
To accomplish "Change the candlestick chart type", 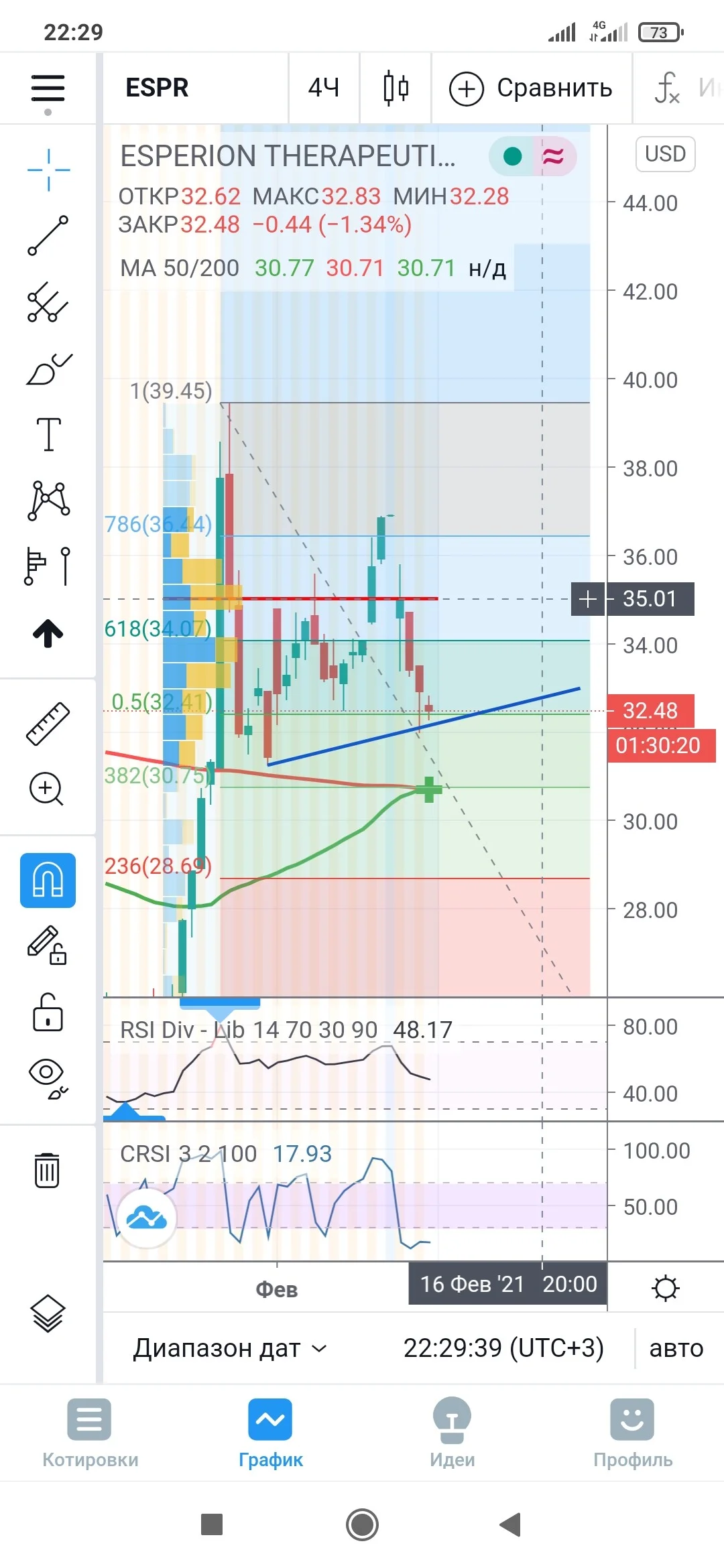I will point(396,88).
